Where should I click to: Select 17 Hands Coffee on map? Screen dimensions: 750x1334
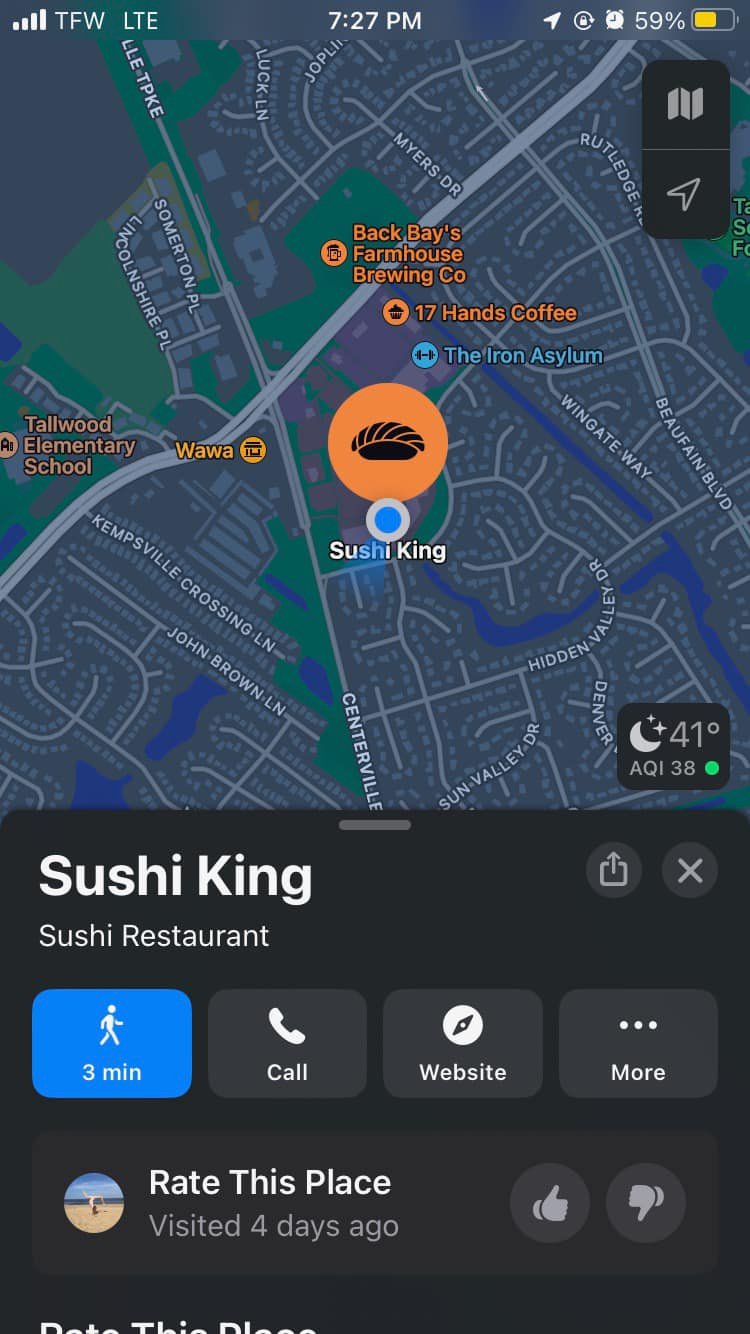pos(396,313)
